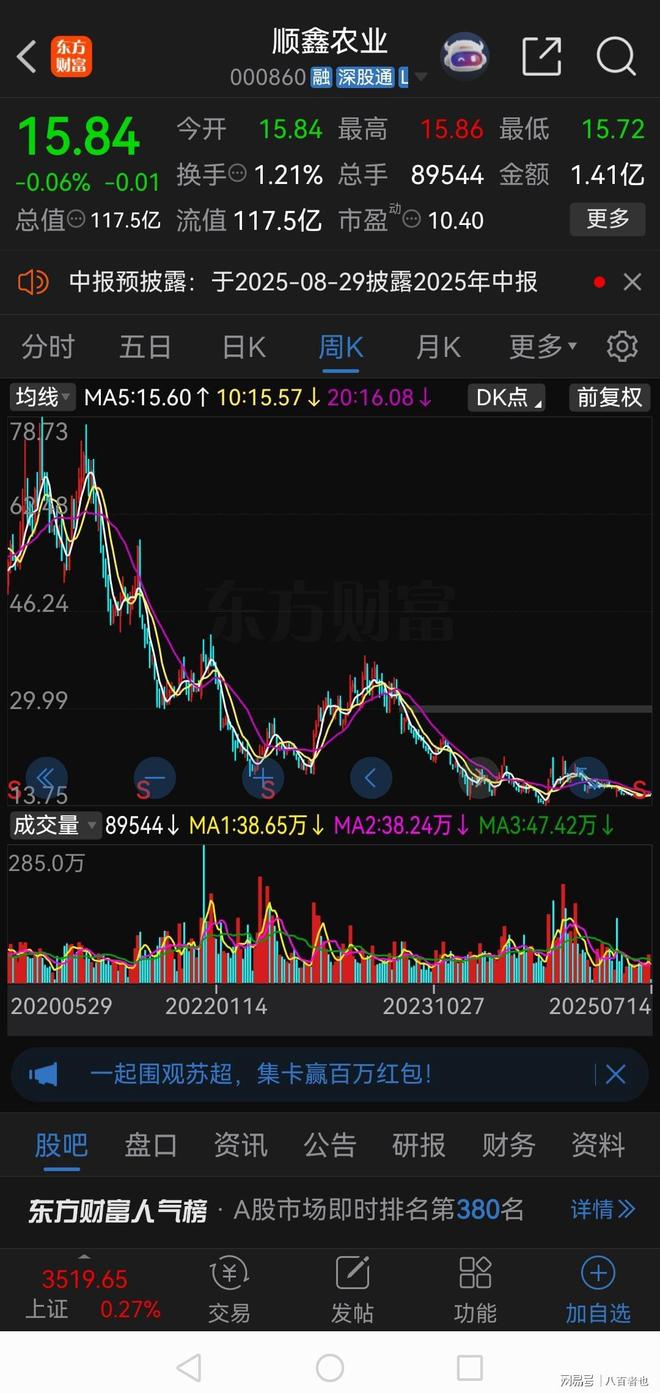Switch to the 分时 chart tab

tap(48, 347)
